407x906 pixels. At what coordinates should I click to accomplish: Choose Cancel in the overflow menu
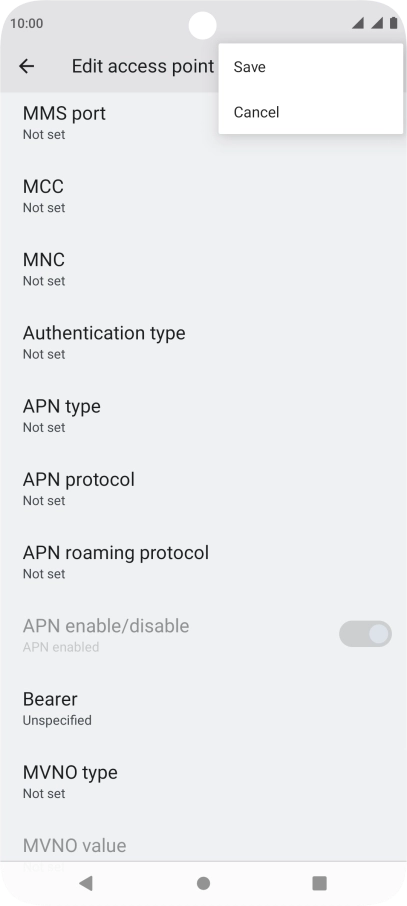pos(310,112)
